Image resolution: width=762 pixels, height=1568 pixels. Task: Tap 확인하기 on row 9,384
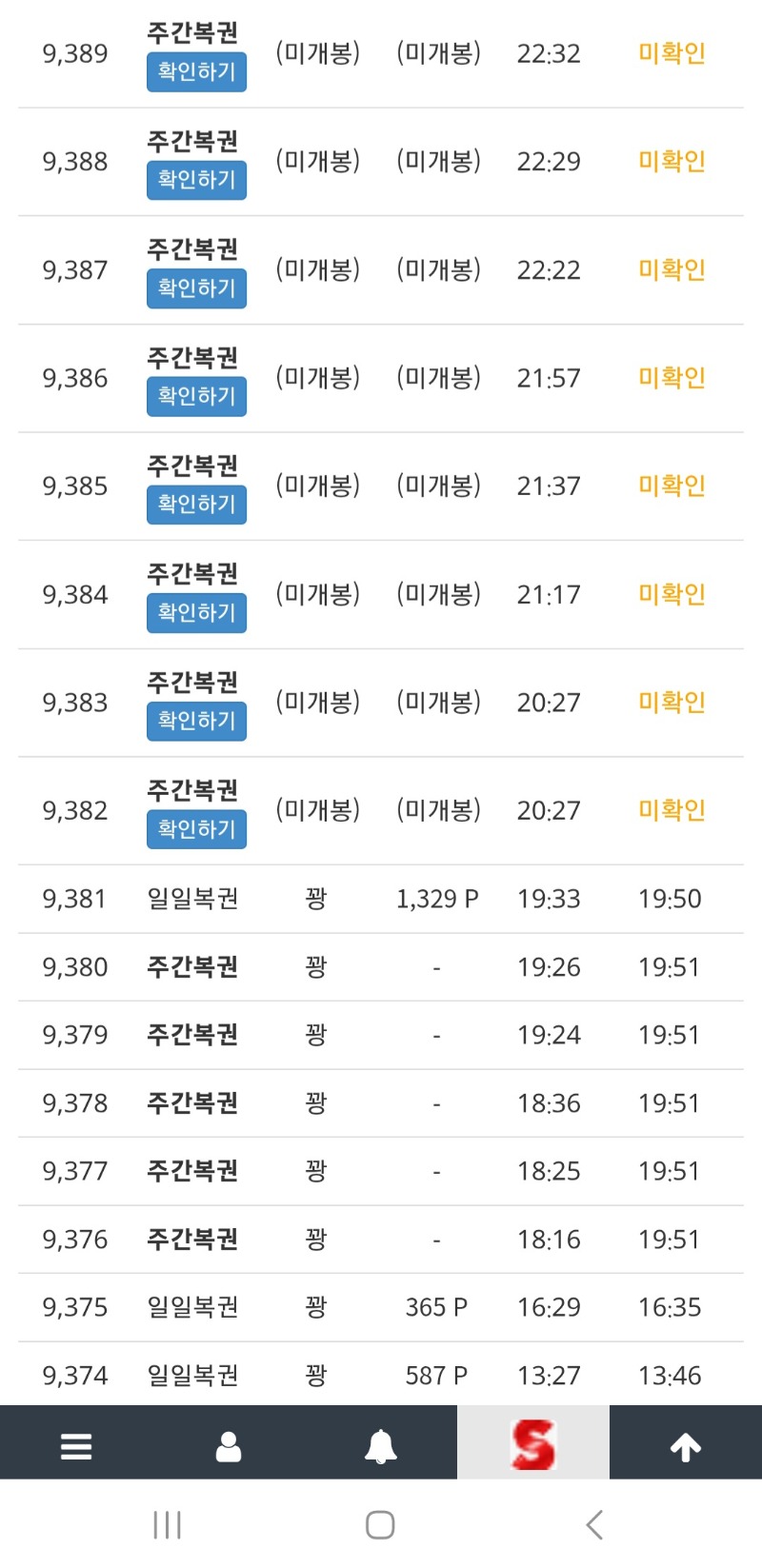click(196, 613)
